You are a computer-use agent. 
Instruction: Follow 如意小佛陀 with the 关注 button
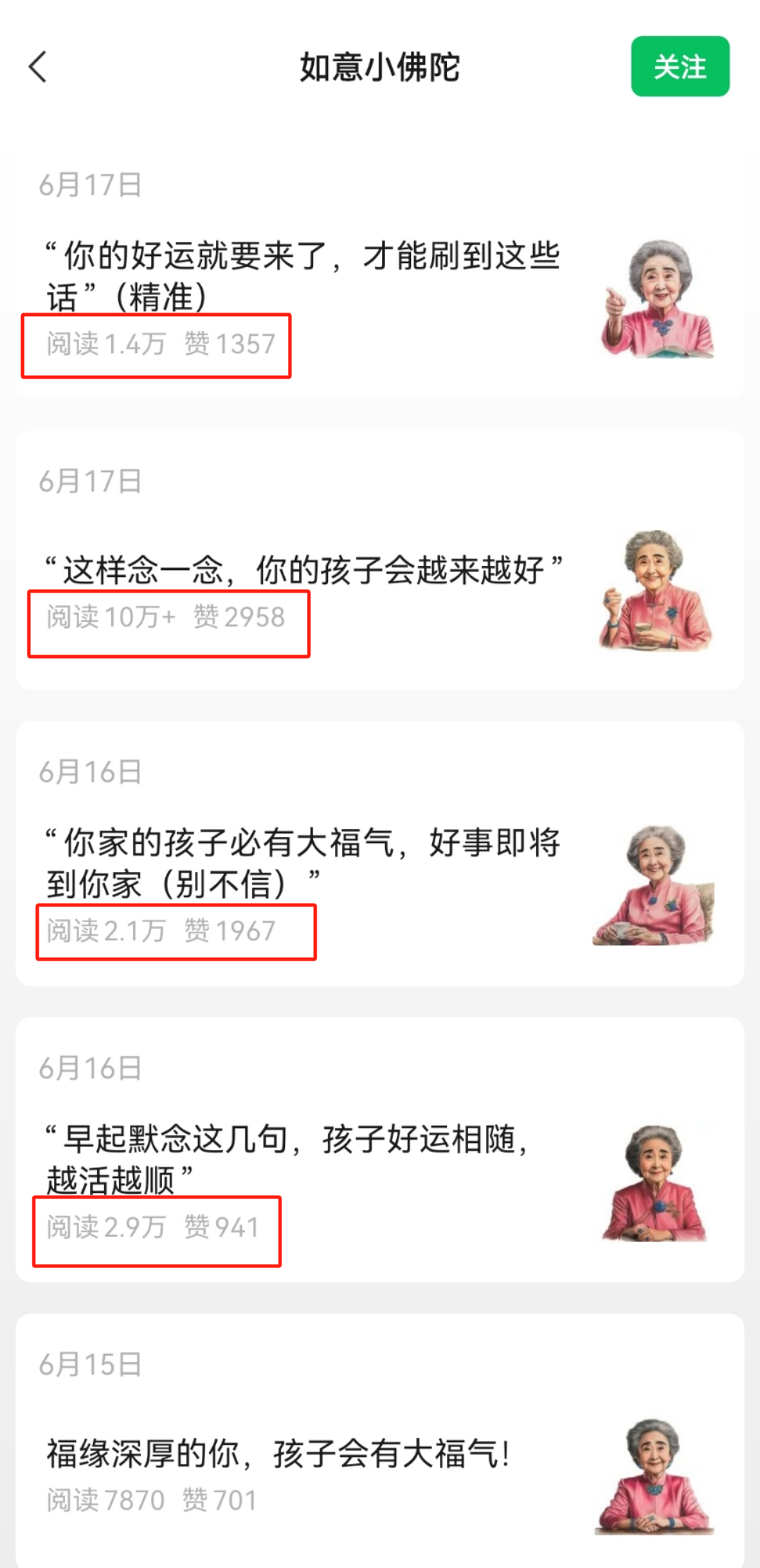click(680, 67)
